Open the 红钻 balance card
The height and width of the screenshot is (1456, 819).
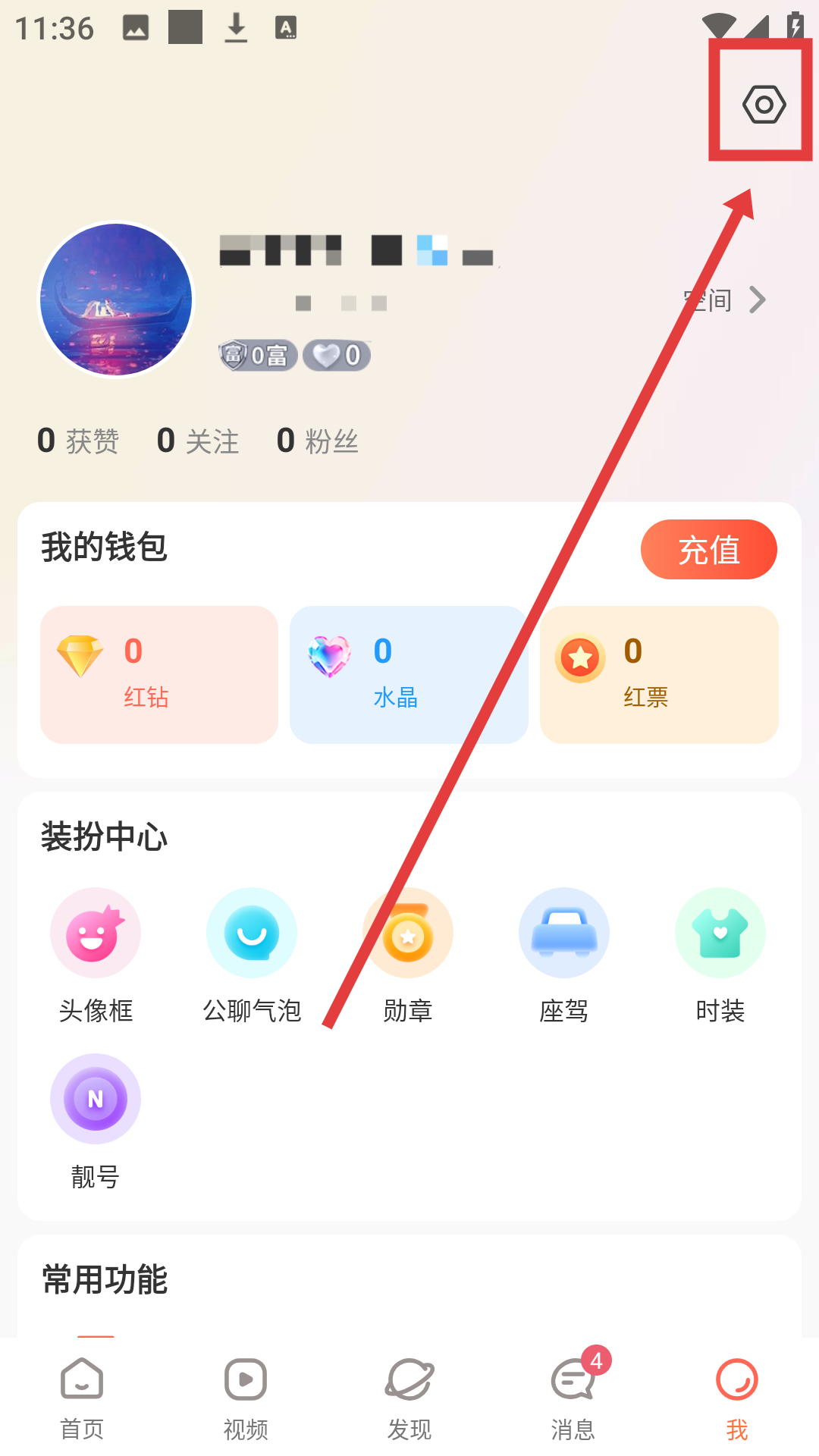[x=159, y=674]
